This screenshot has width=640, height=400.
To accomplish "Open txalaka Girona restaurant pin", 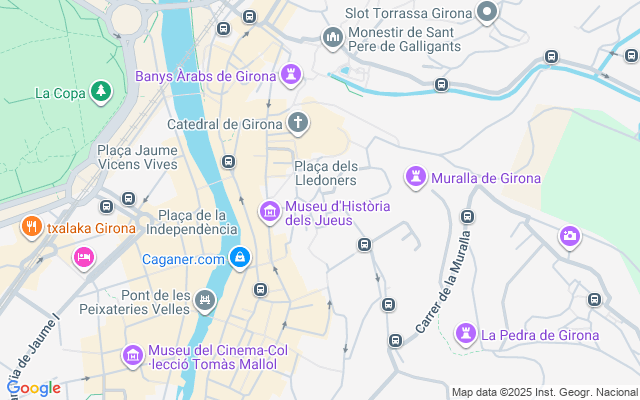I will (33, 228).
